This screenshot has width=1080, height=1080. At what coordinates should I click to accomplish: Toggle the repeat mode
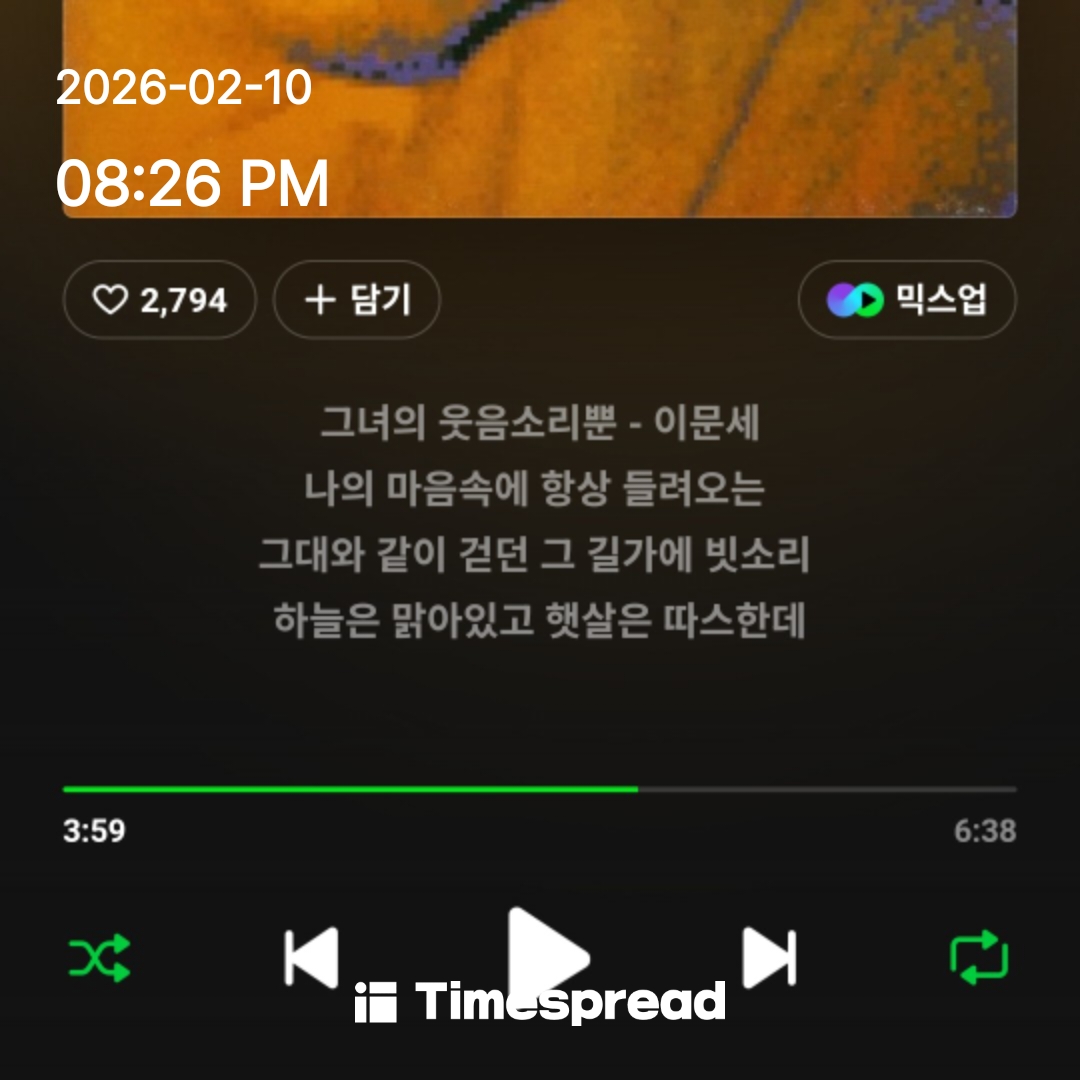click(979, 957)
